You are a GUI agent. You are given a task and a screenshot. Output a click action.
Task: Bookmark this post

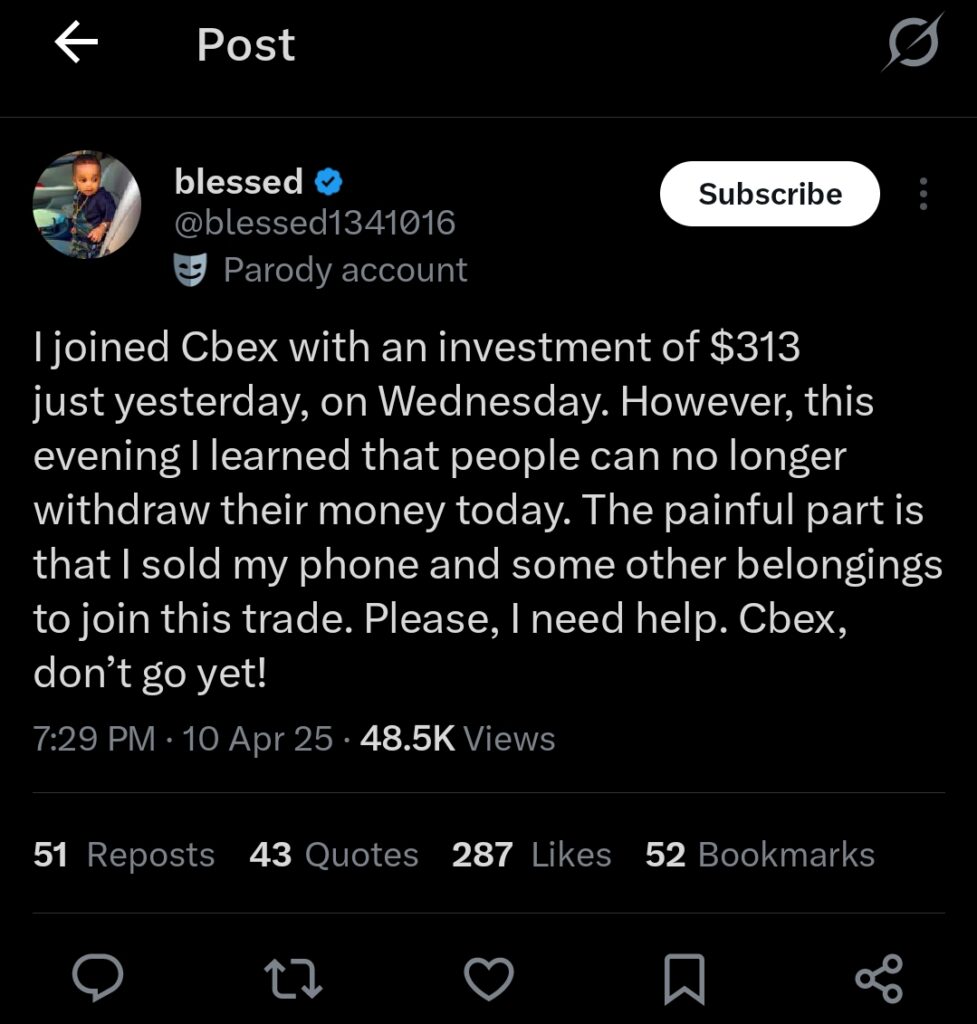click(685, 977)
